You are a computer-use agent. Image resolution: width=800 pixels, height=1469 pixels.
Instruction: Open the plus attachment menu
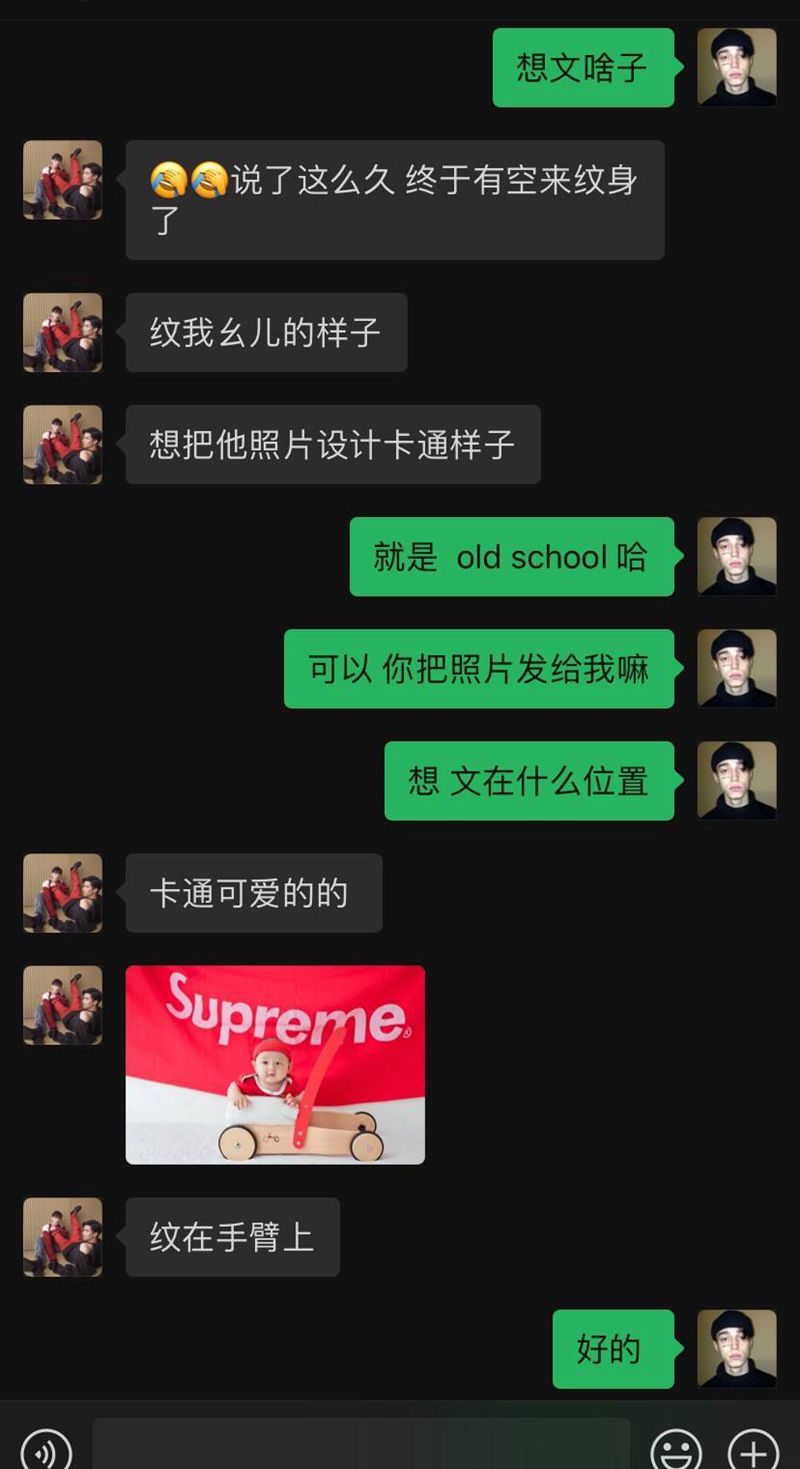coord(753,1449)
